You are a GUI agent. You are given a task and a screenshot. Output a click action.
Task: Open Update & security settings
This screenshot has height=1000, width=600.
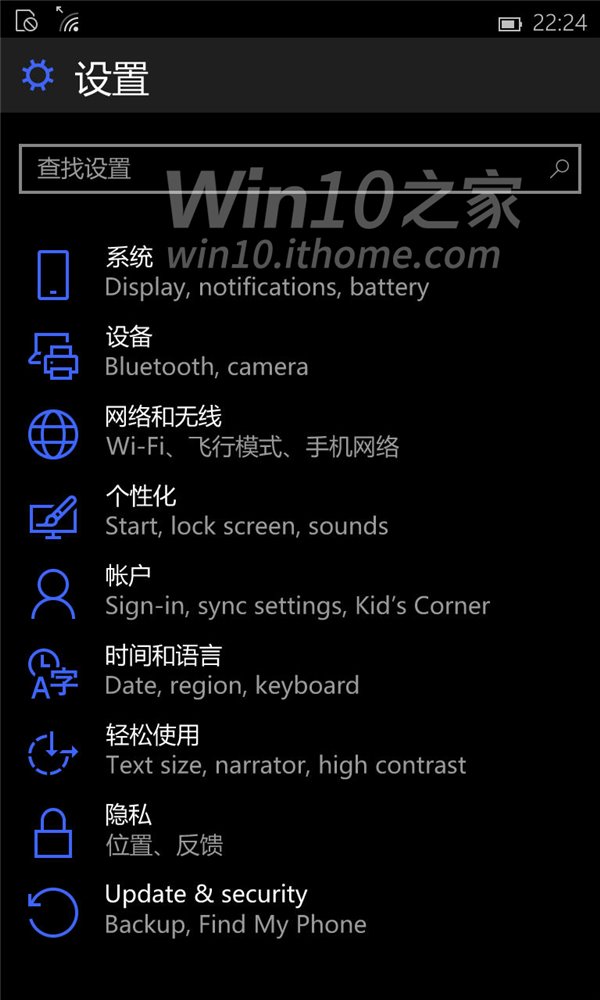(300, 911)
